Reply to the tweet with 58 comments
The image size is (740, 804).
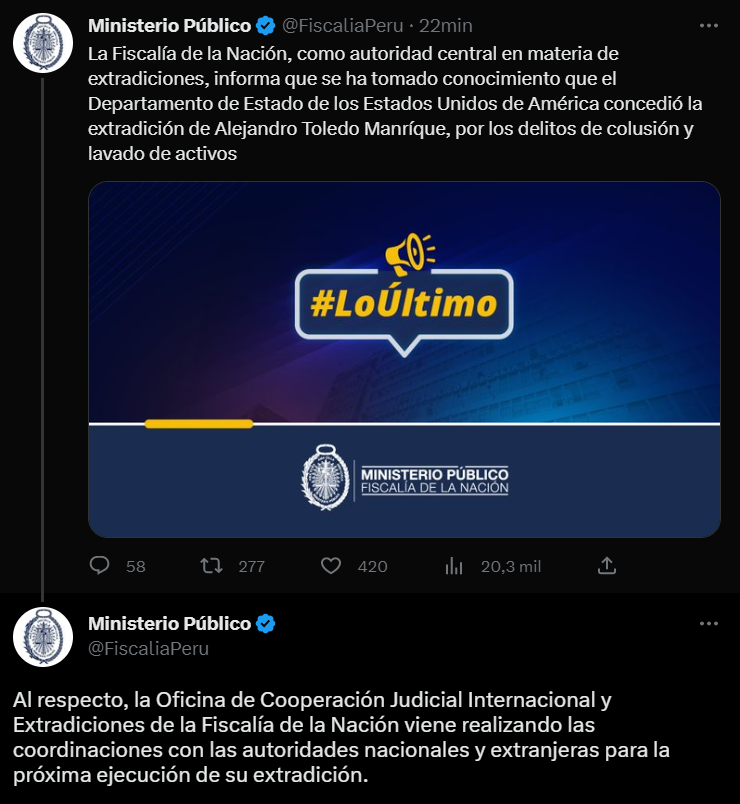click(x=100, y=566)
